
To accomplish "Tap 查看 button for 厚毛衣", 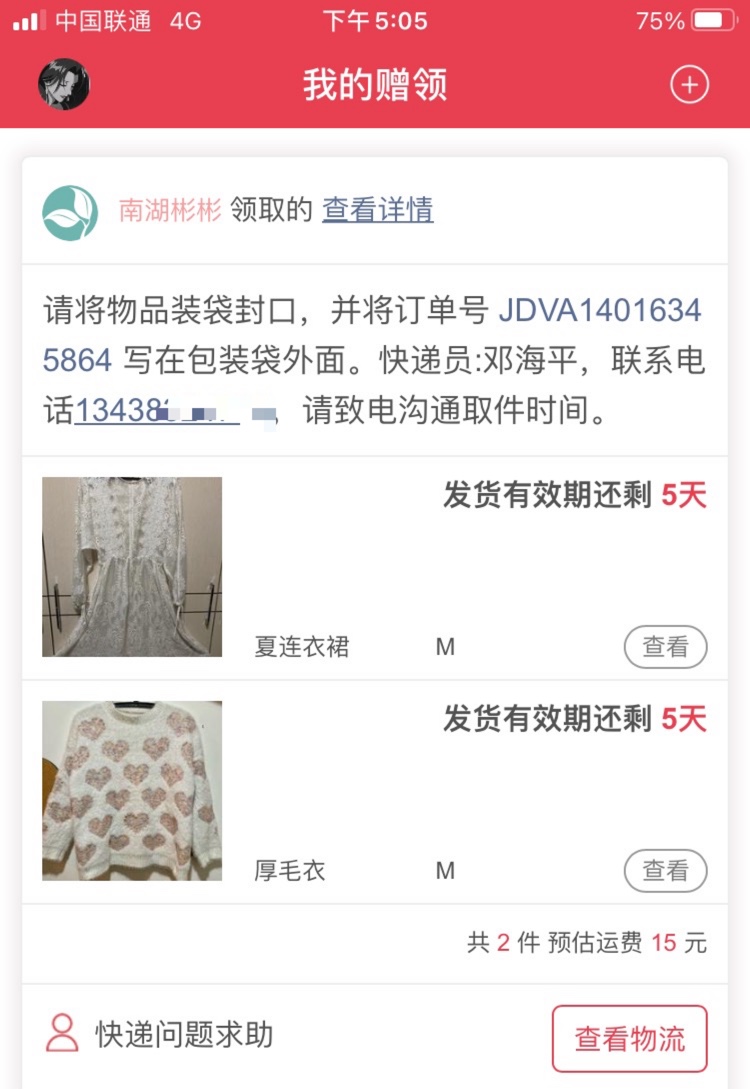I will tap(665, 871).
